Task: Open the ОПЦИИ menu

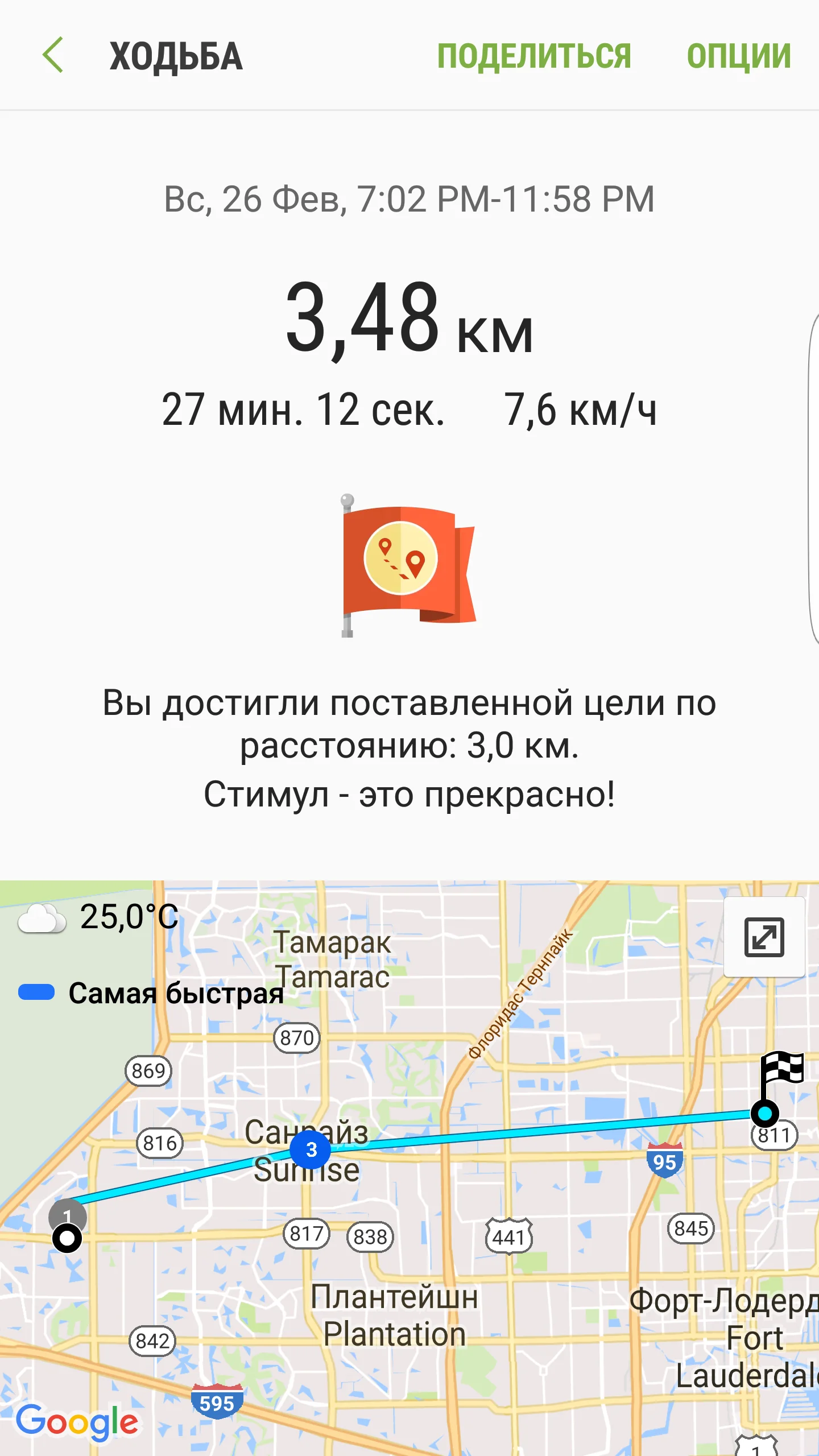Action: (738, 56)
